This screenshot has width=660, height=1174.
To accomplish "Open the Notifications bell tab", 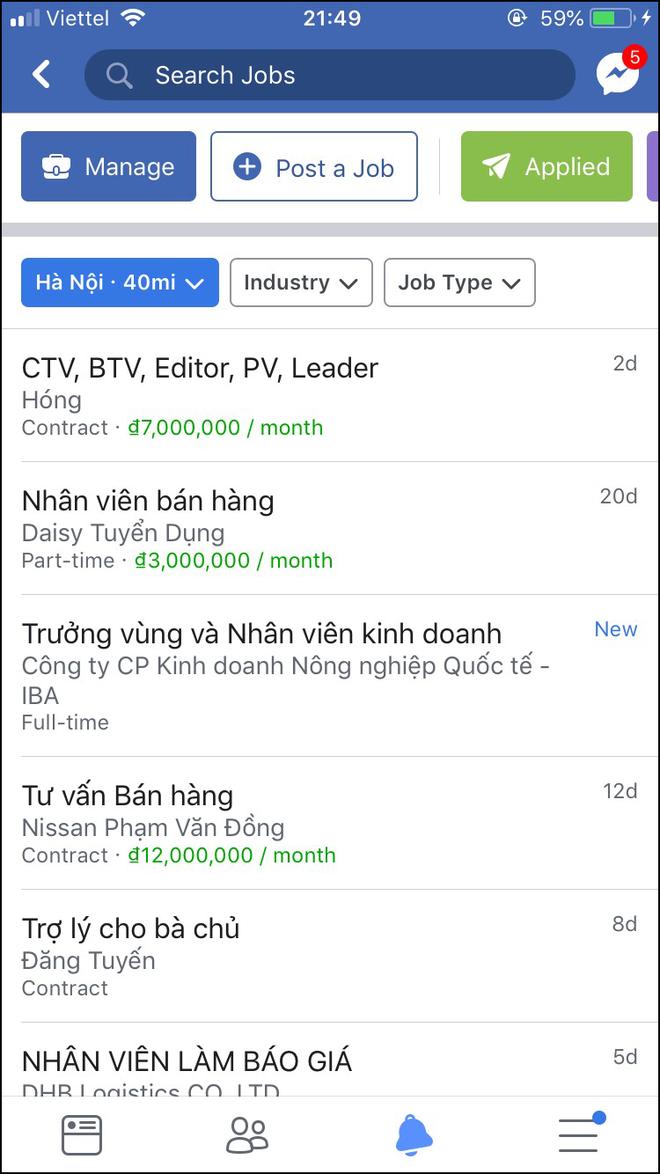I will click(x=413, y=1135).
